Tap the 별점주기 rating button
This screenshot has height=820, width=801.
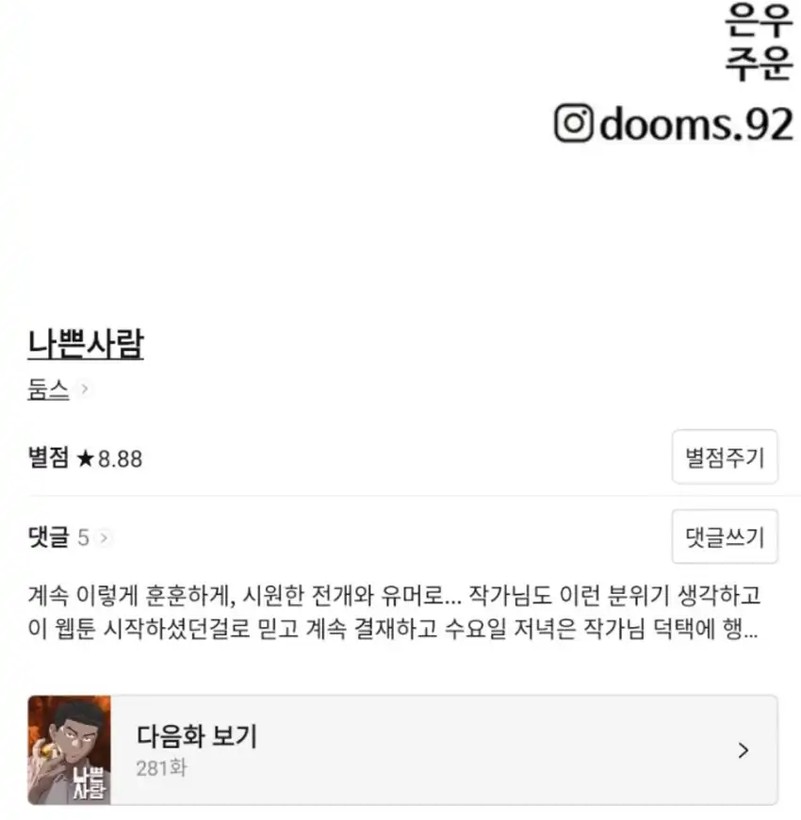pyautogui.click(x=724, y=459)
